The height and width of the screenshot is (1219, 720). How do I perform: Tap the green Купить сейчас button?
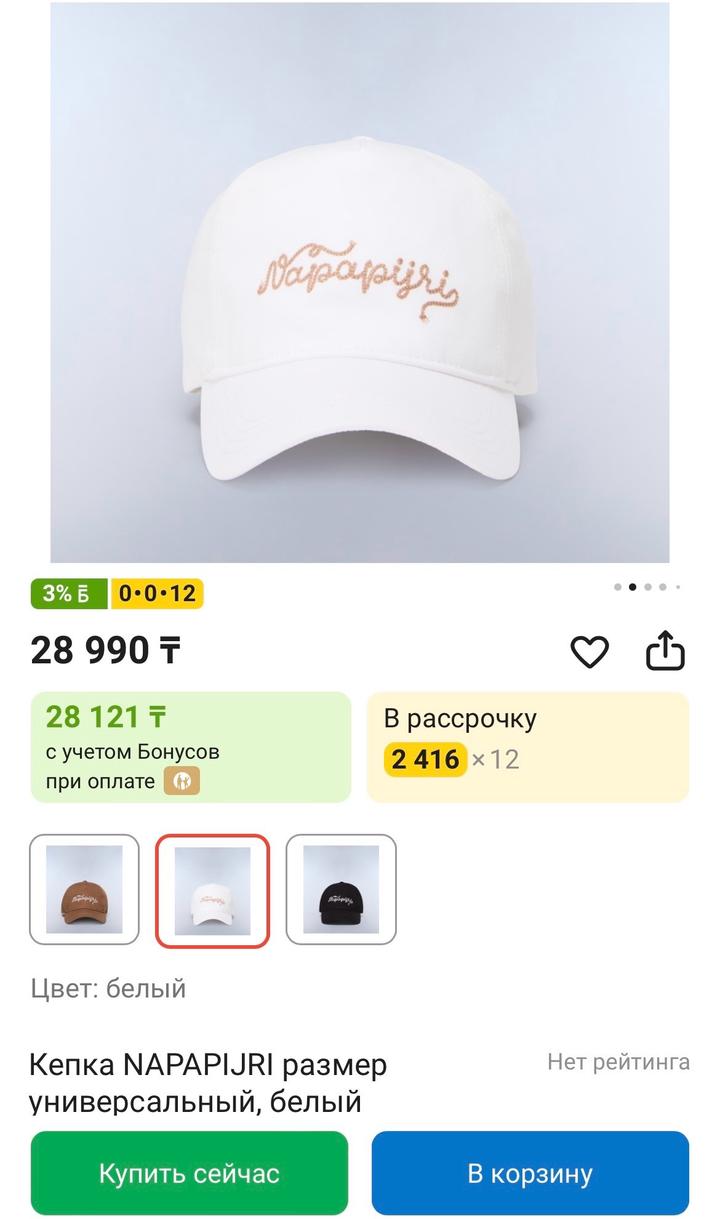pos(189,1172)
